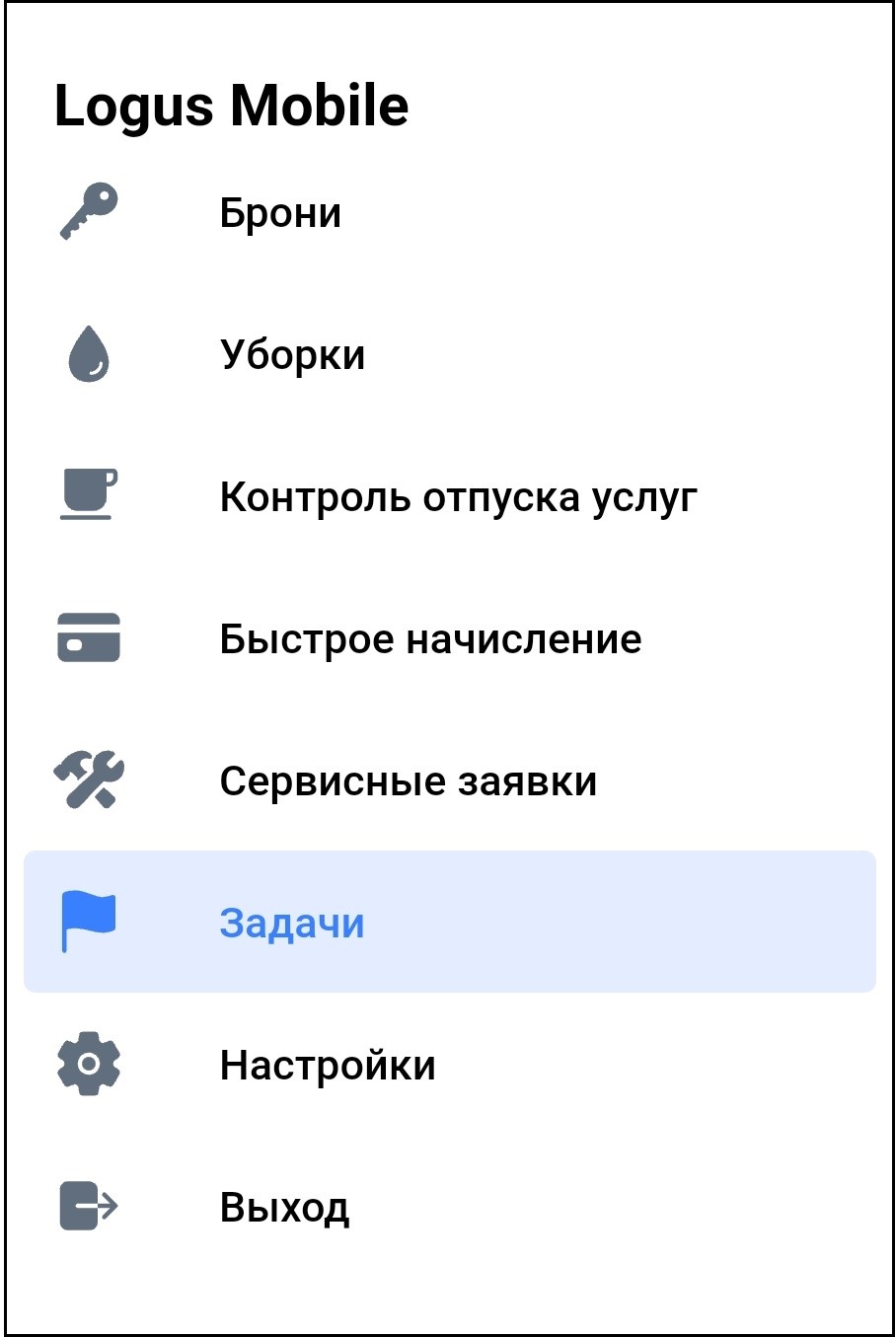Open Сервисные заявки

click(x=408, y=780)
